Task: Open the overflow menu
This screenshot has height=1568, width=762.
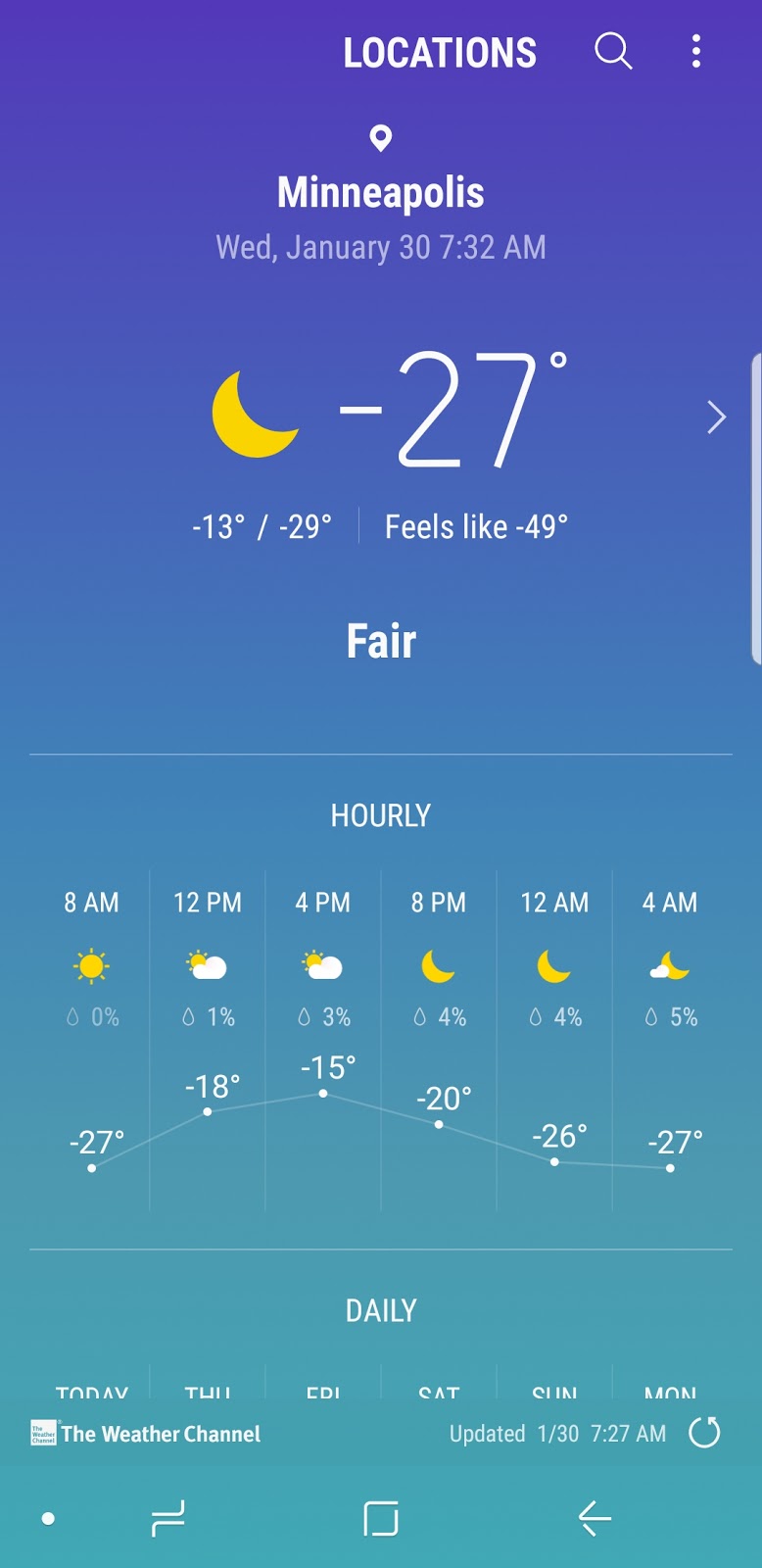Action: coord(696,51)
